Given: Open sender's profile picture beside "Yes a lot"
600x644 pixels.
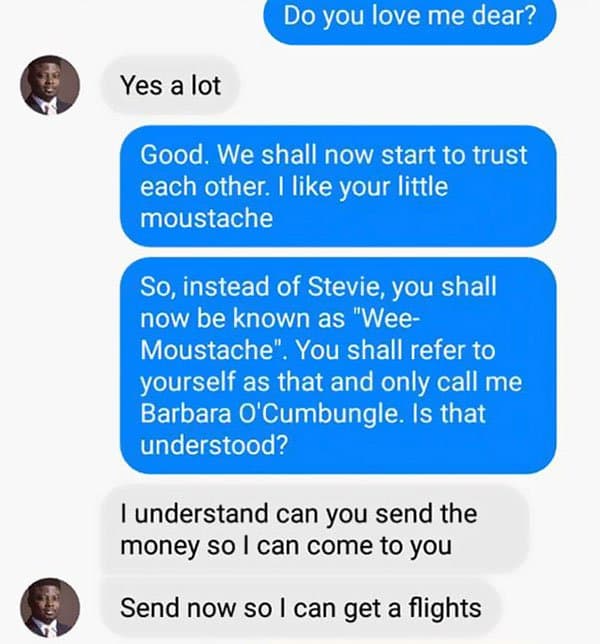Looking at the screenshot, I should [49, 86].
